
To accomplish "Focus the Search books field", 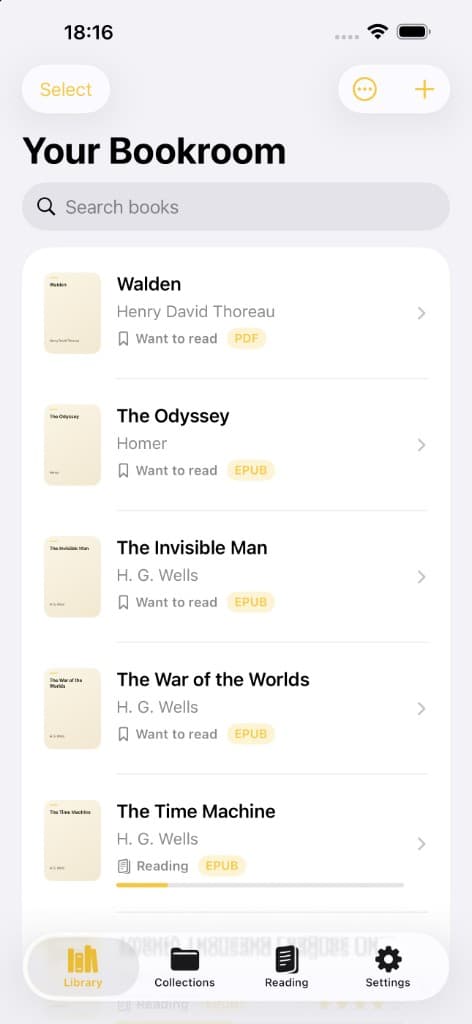I will point(236,207).
